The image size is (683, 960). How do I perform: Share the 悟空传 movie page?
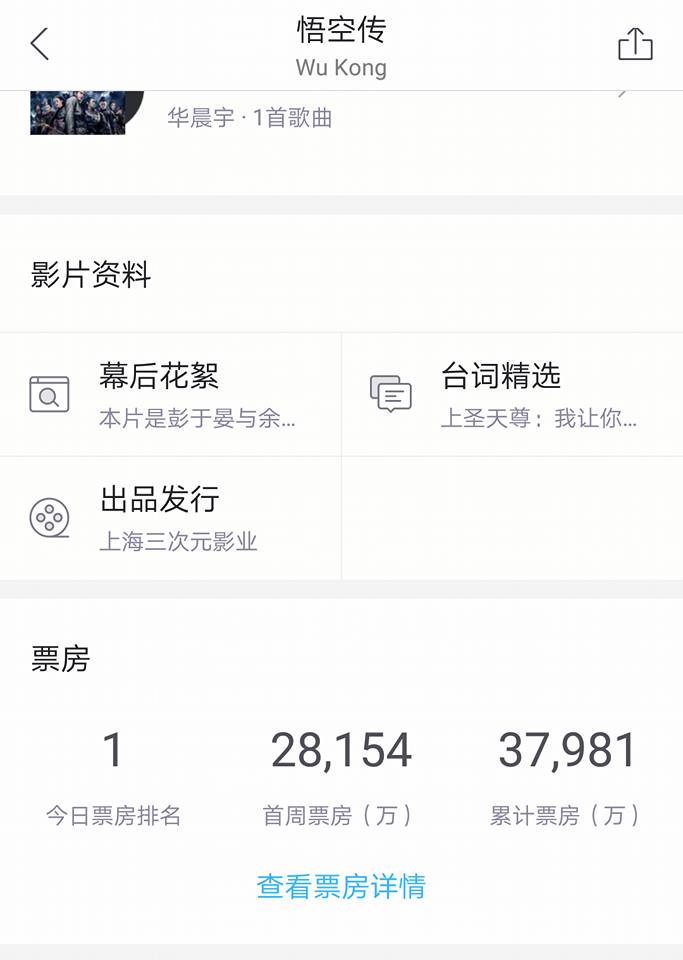click(635, 44)
